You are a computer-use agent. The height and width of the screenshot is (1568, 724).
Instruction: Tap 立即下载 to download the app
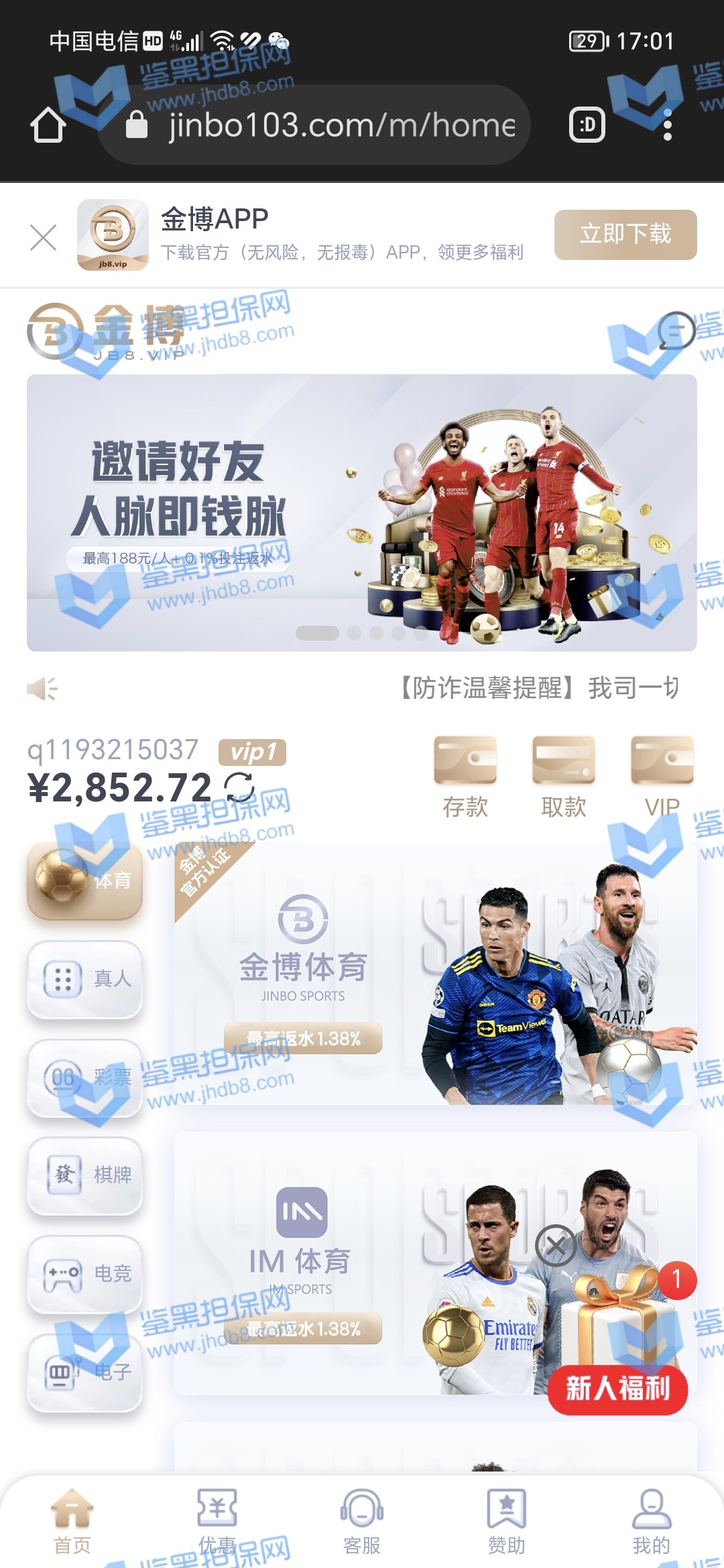(x=625, y=235)
